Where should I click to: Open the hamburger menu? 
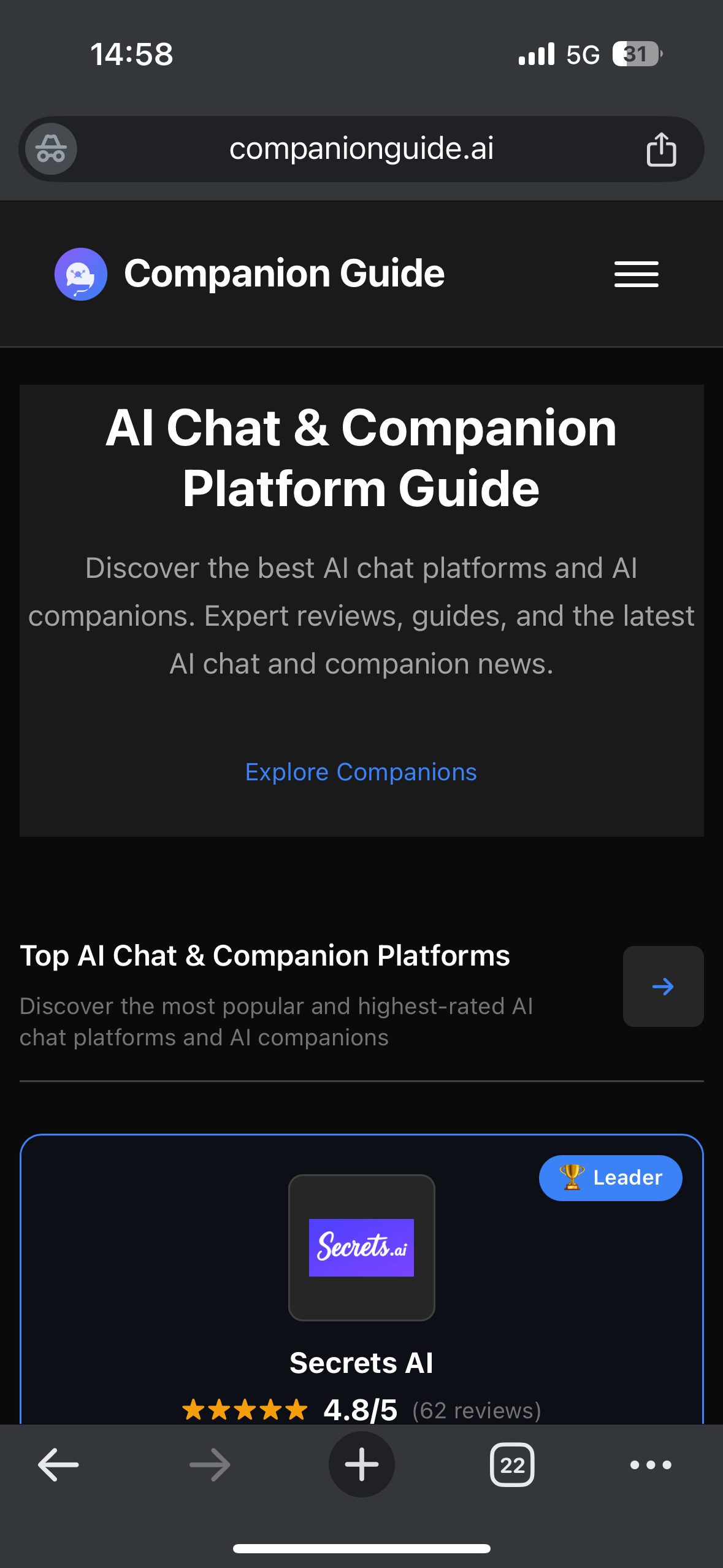(636, 274)
